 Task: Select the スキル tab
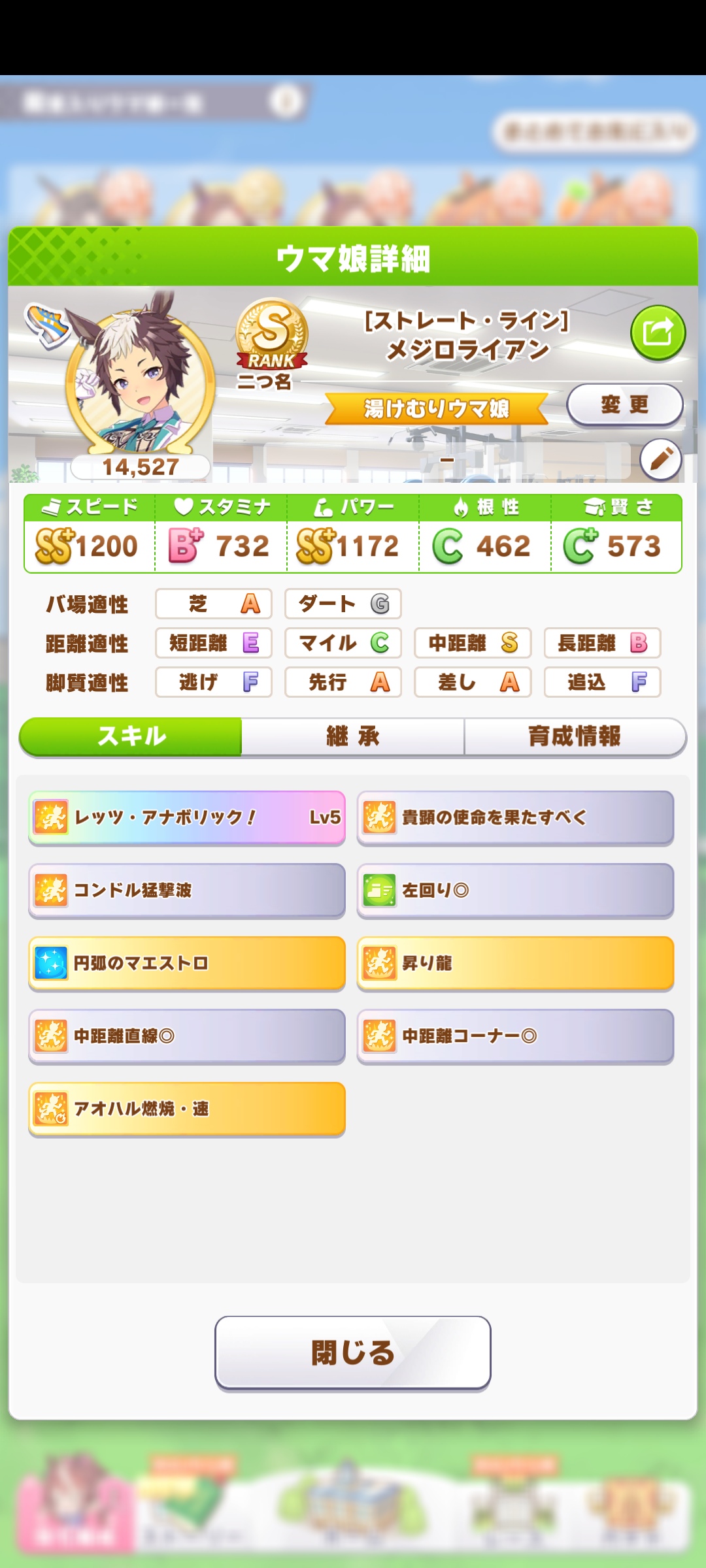[131, 736]
